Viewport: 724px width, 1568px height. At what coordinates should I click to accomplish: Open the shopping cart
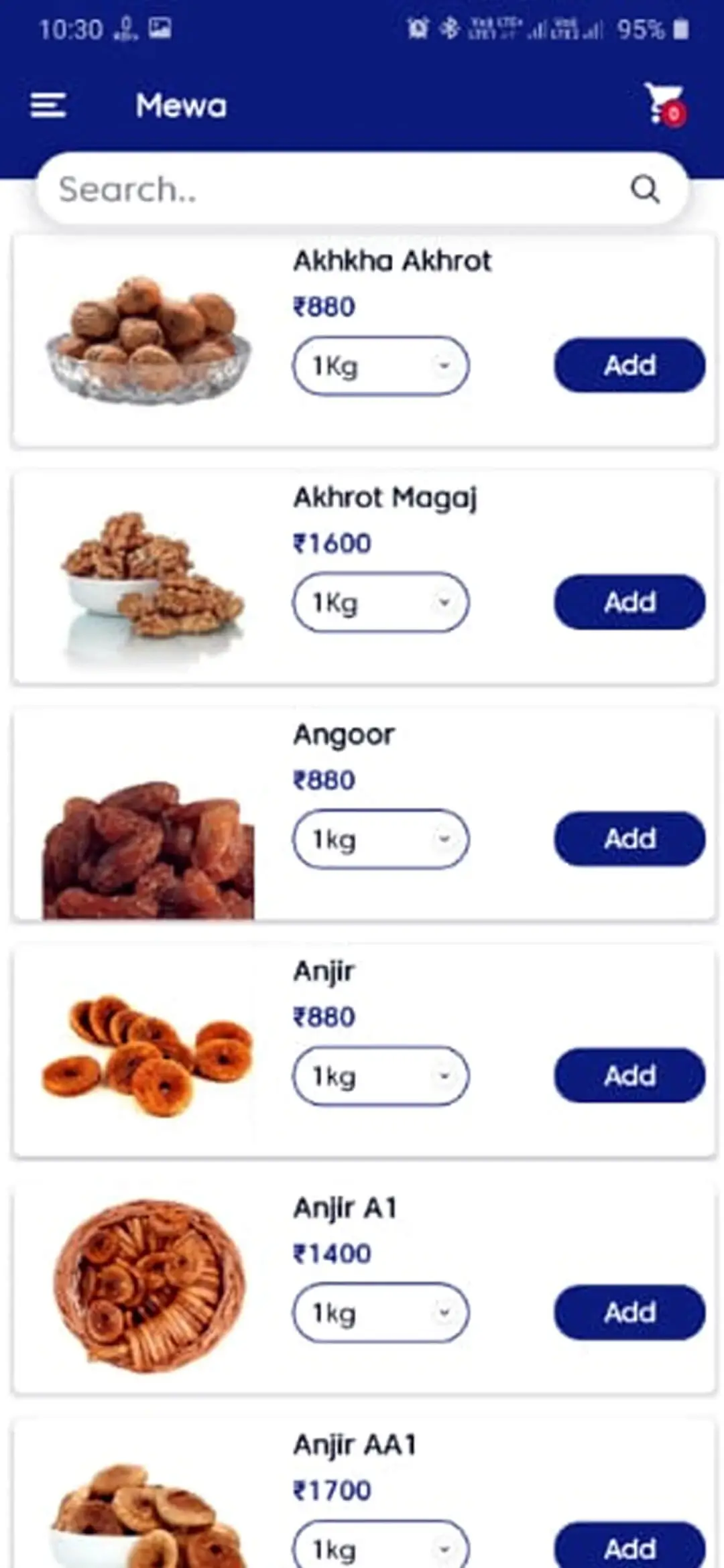pyautogui.click(x=660, y=105)
